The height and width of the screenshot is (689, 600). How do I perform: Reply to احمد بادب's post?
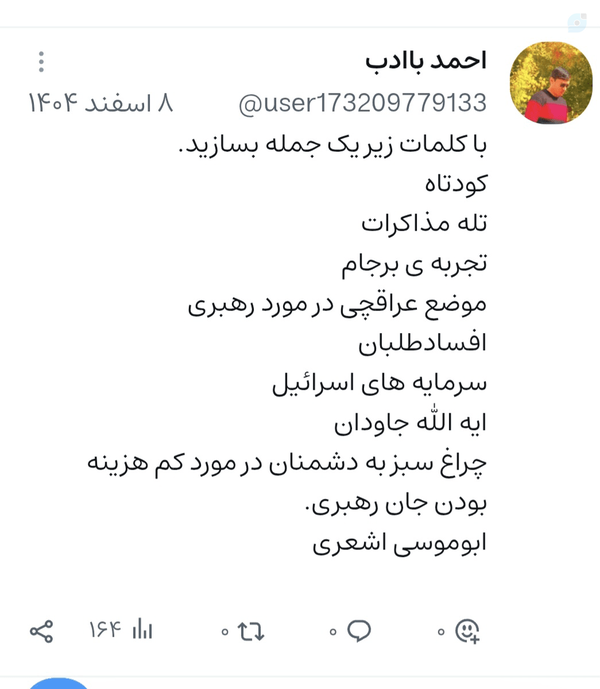pos(359,631)
